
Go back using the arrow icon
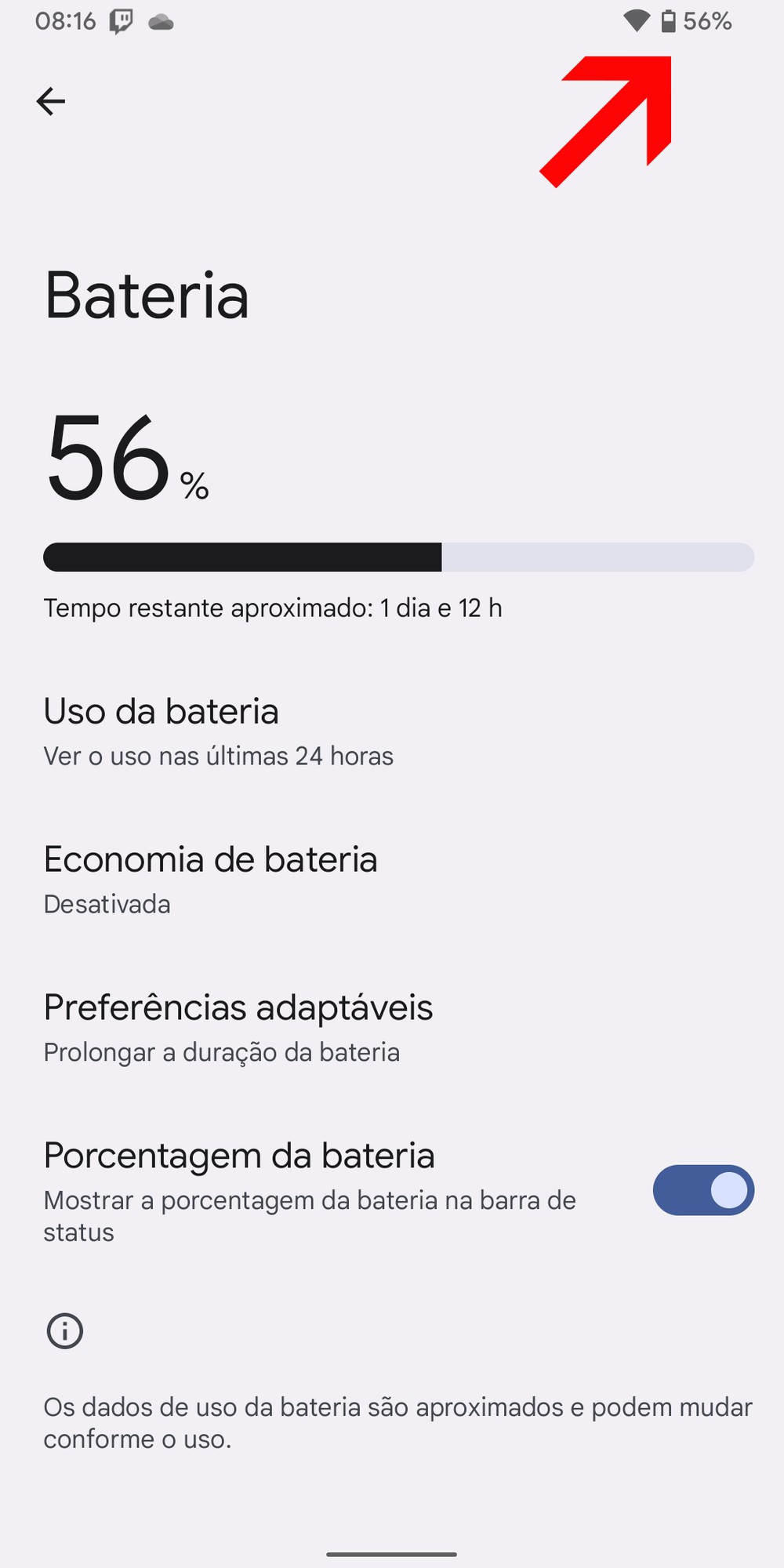(51, 101)
